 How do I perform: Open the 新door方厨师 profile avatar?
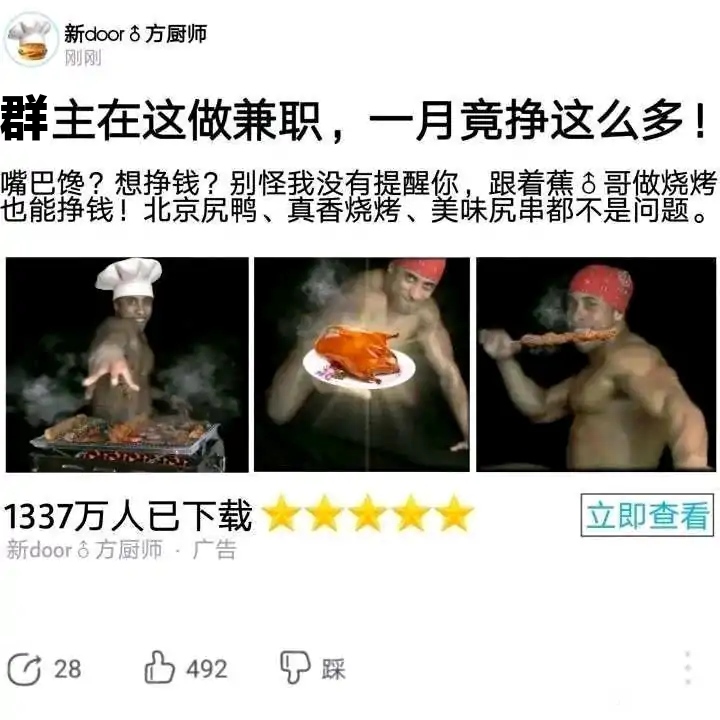(x=31, y=39)
